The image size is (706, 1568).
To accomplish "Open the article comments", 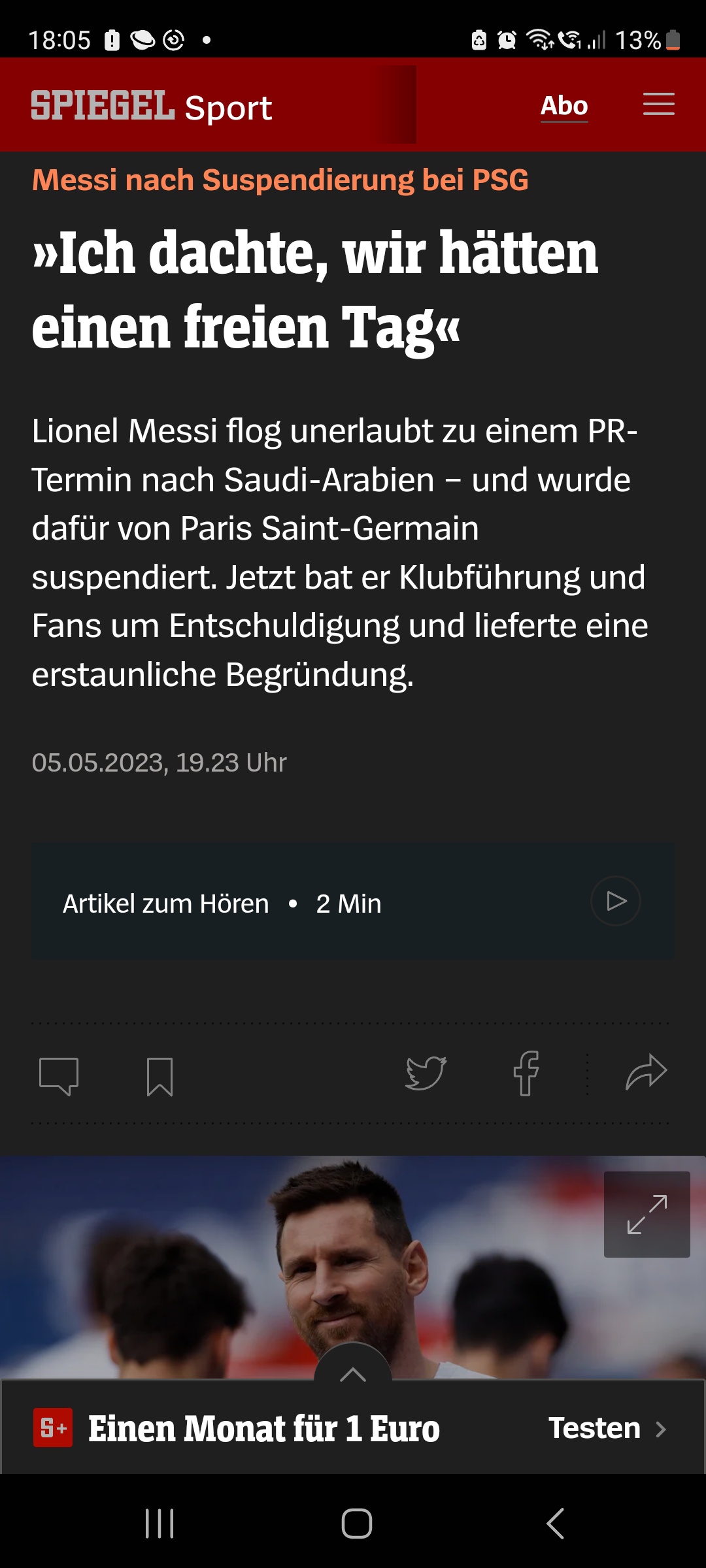I will [59, 1075].
